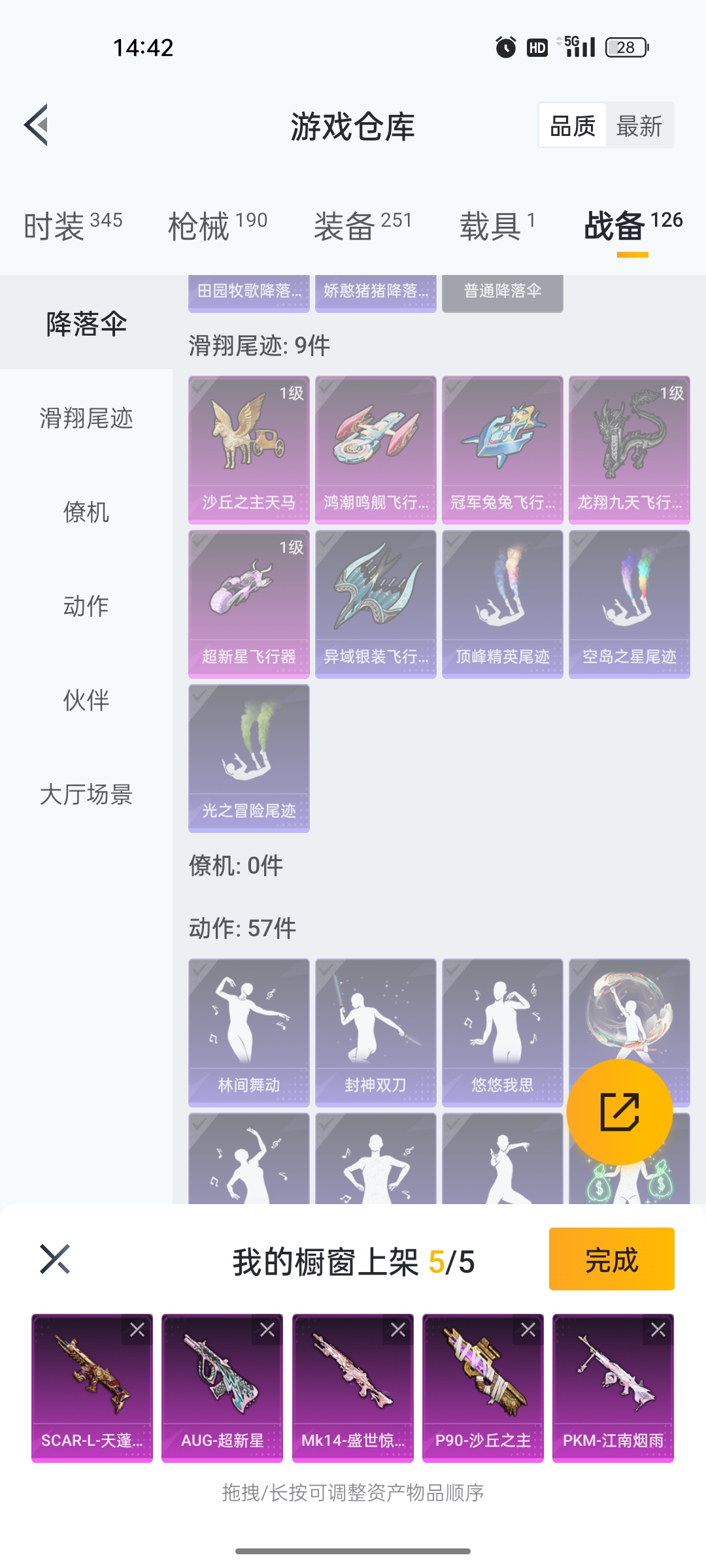
Task: Select the 林间舞动 emote
Action: [249, 1032]
